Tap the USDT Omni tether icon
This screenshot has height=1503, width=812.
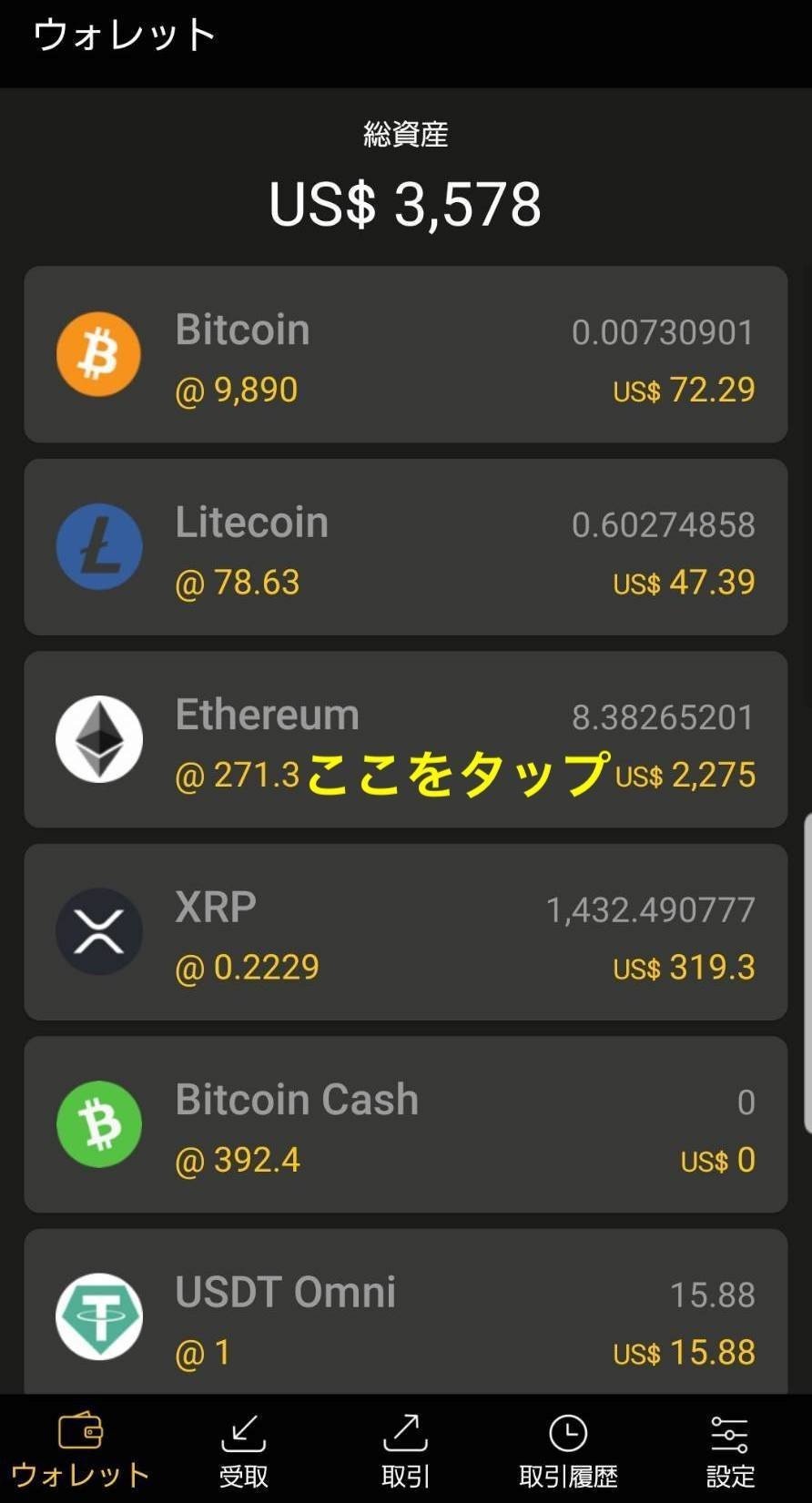click(x=98, y=1316)
